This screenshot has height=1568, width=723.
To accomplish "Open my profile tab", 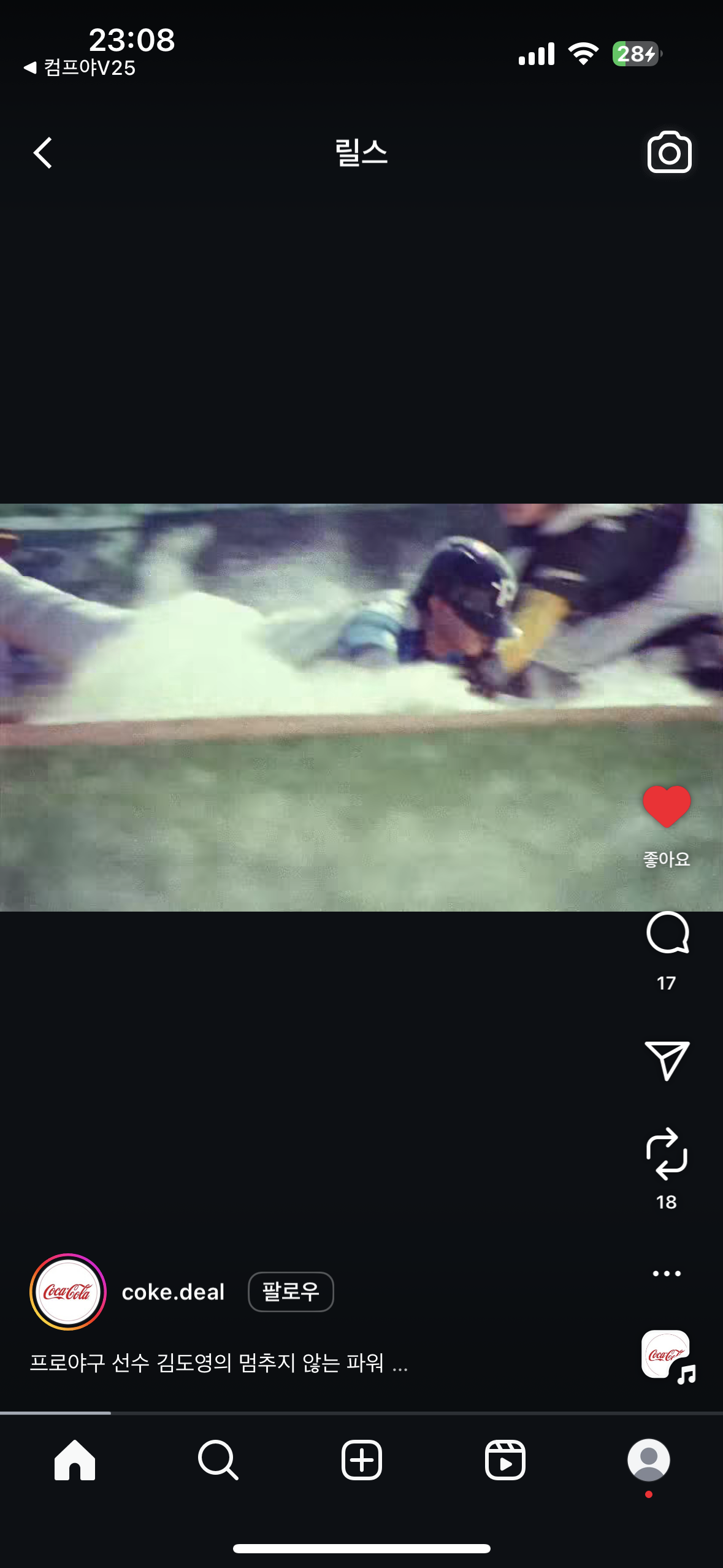I will point(648,1460).
